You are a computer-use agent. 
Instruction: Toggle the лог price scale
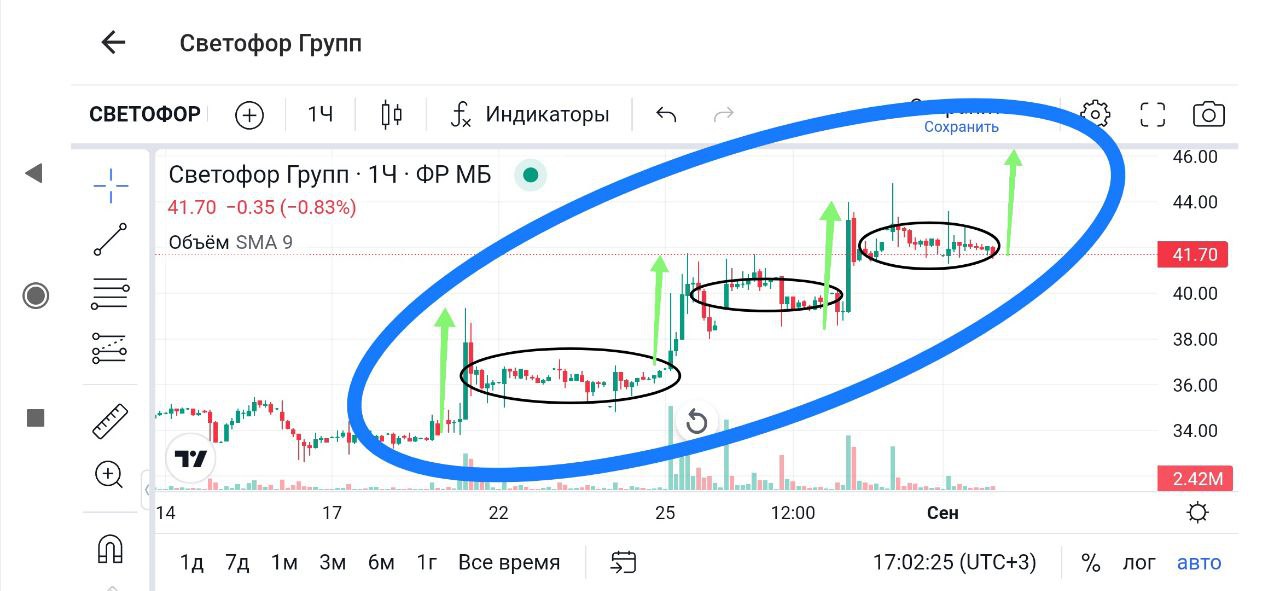(x=1139, y=562)
